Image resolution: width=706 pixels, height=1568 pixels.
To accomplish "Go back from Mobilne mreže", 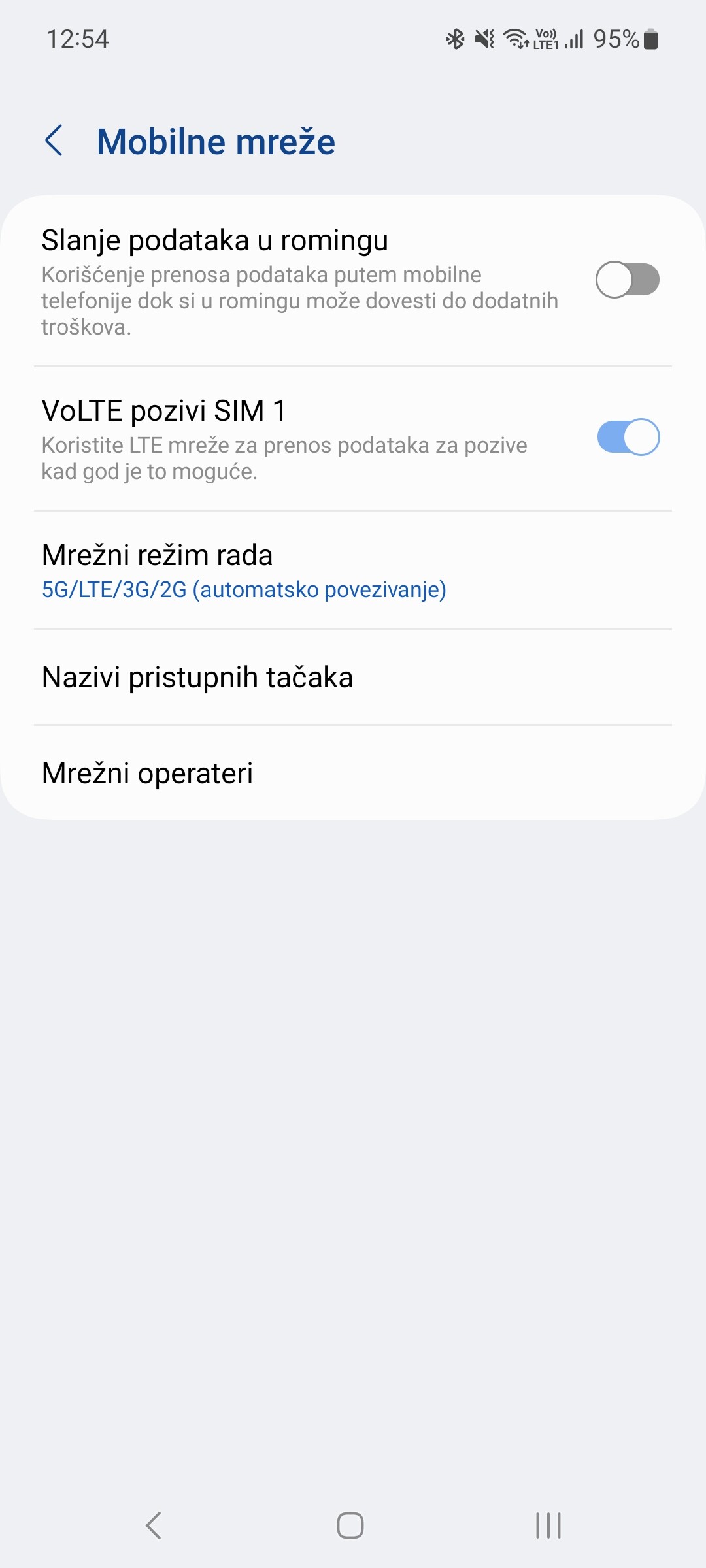I will [54, 141].
